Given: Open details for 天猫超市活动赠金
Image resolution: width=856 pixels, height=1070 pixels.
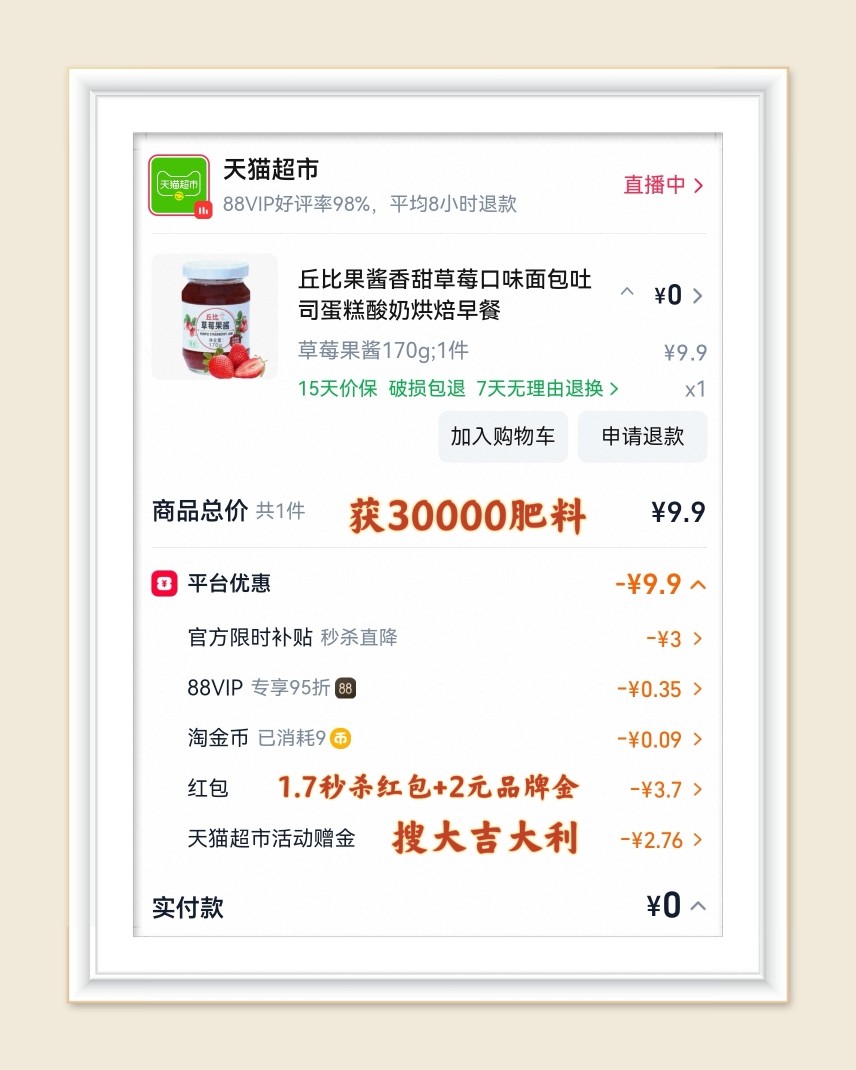Looking at the screenshot, I should coord(700,840).
